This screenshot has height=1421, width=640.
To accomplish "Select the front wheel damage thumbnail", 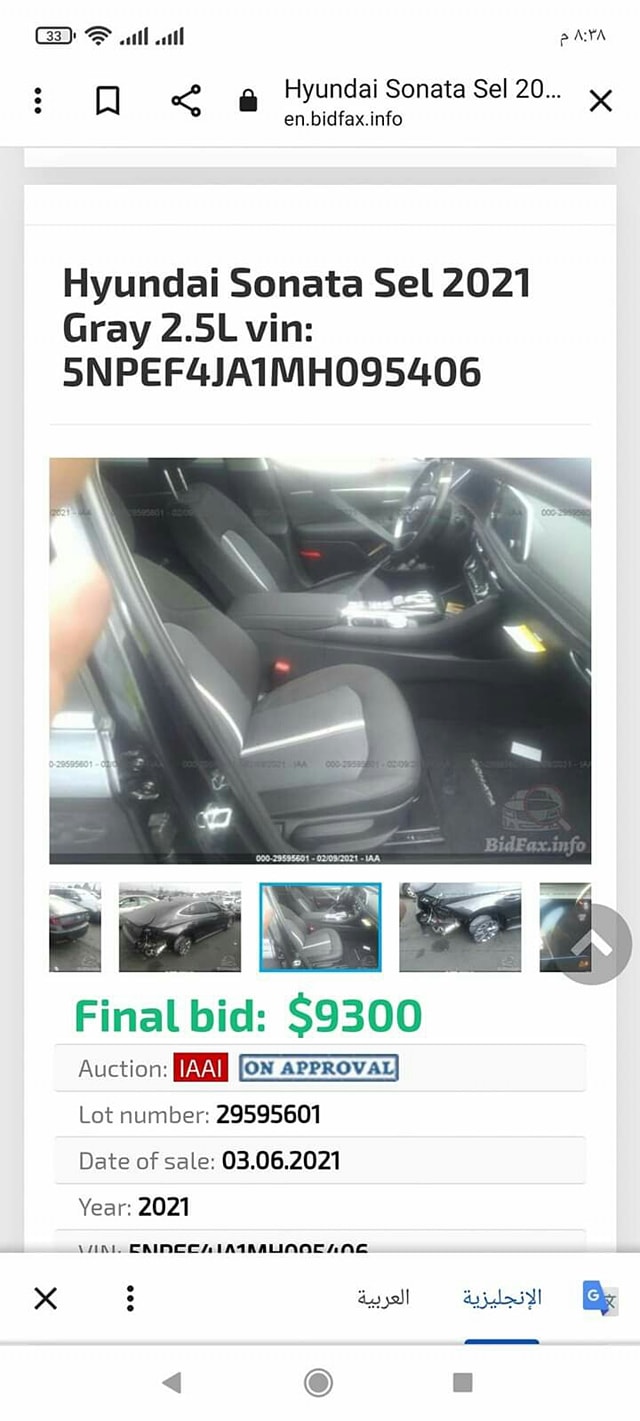I will [x=460, y=927].
